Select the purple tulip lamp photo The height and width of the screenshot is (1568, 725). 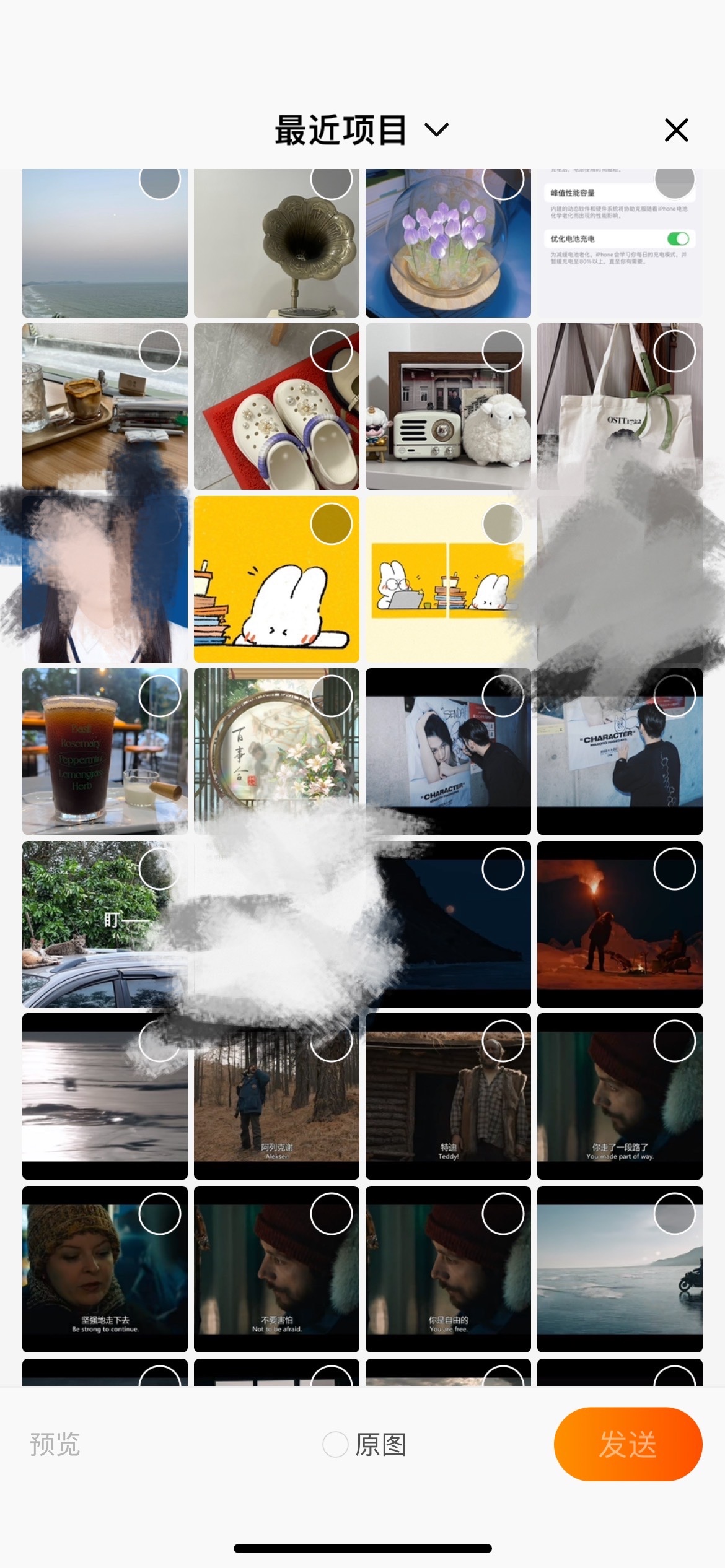coord(502,180)
